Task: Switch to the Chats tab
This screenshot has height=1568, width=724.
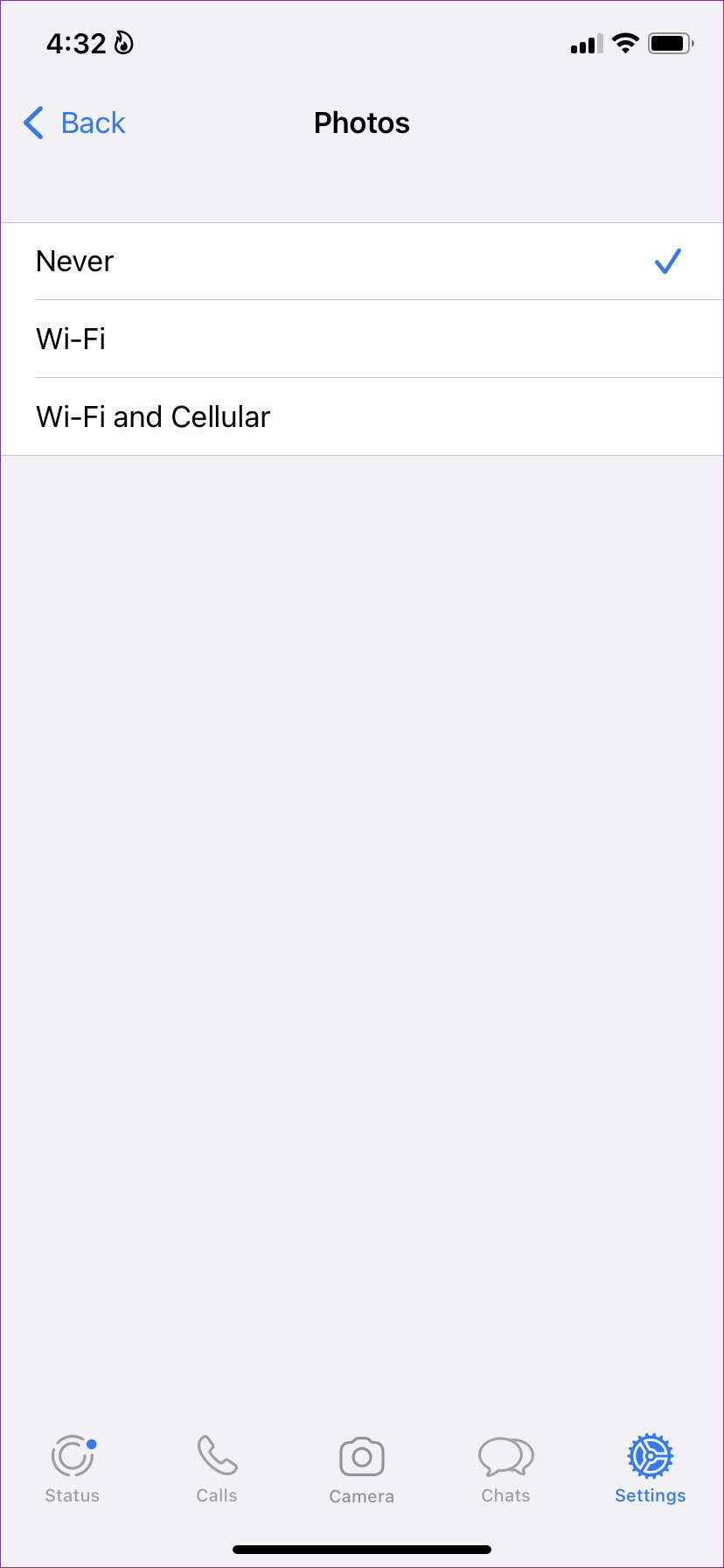Action: 506,1470
